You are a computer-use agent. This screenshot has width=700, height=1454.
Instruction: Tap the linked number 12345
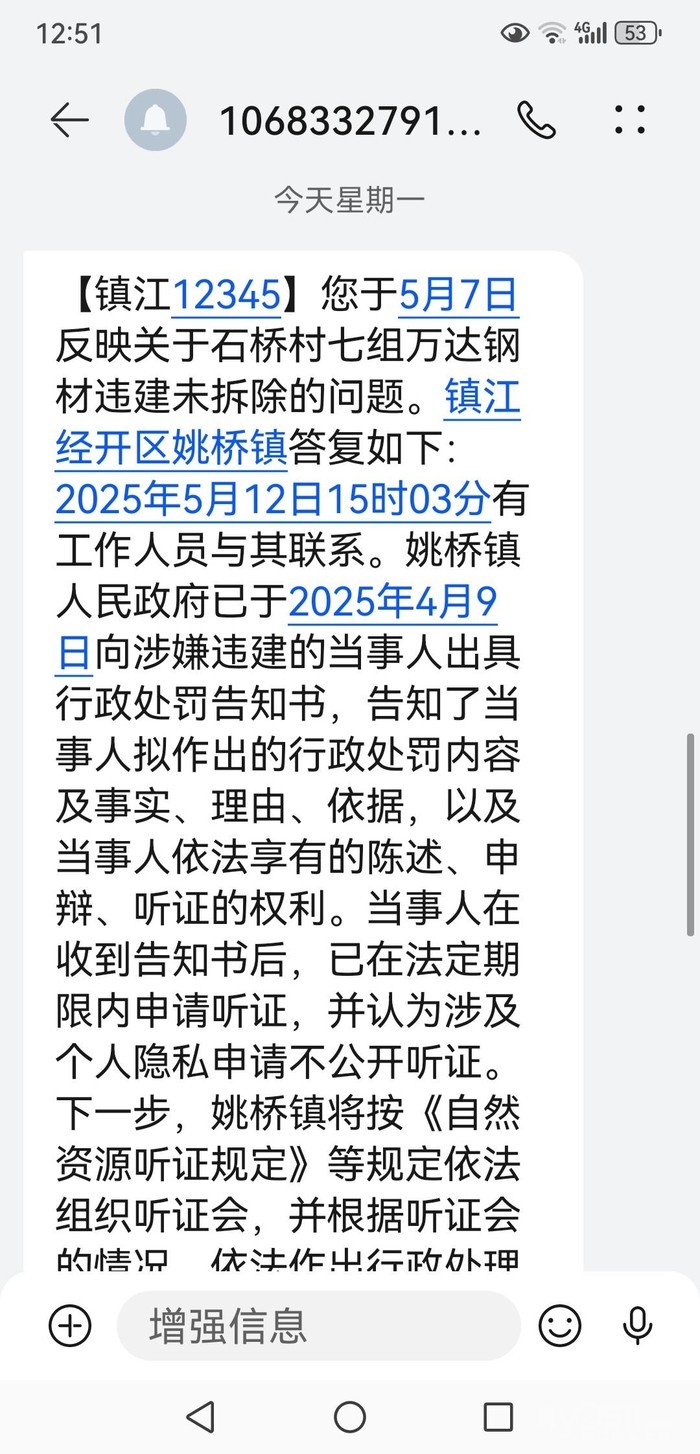[226, 296]
